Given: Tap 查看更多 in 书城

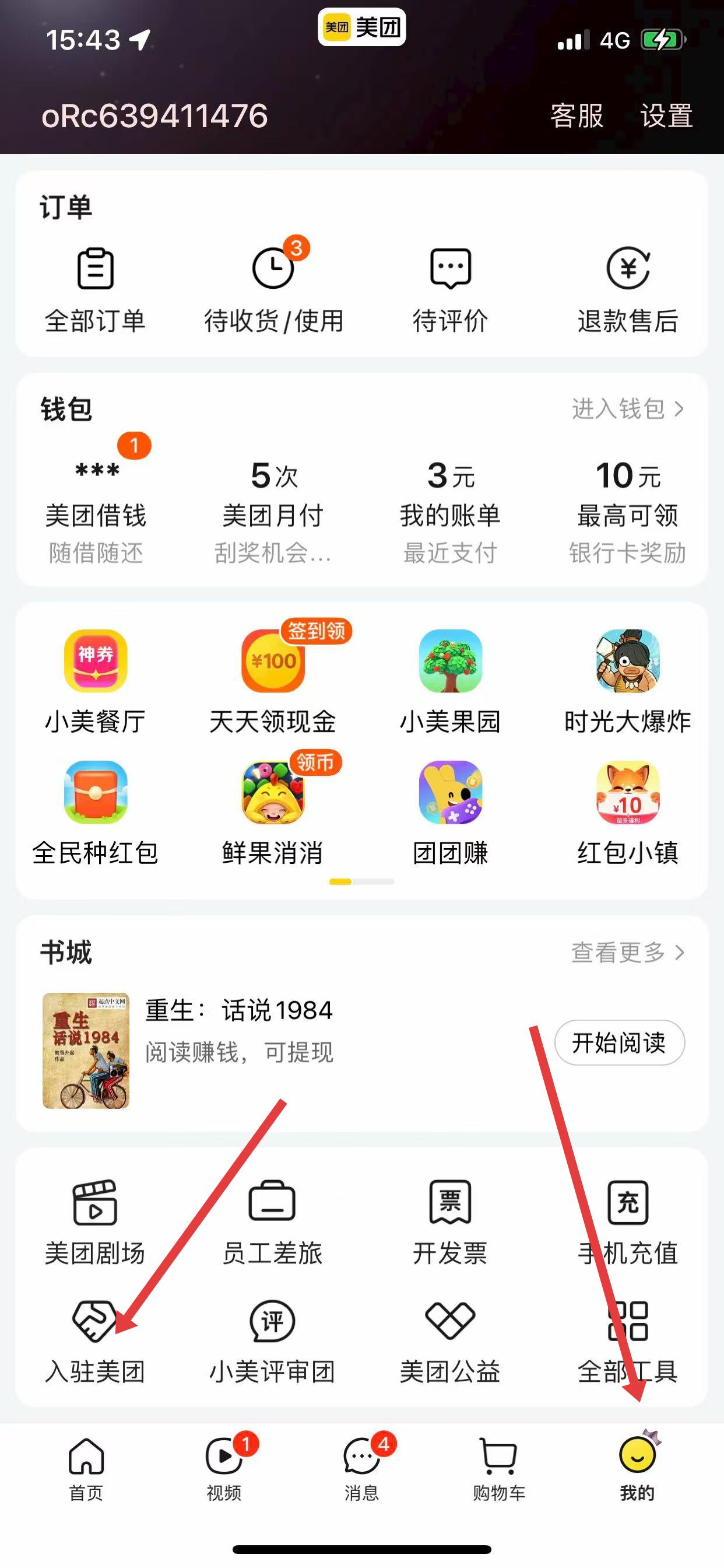Looking at the screenshot, I should [627, 952].
